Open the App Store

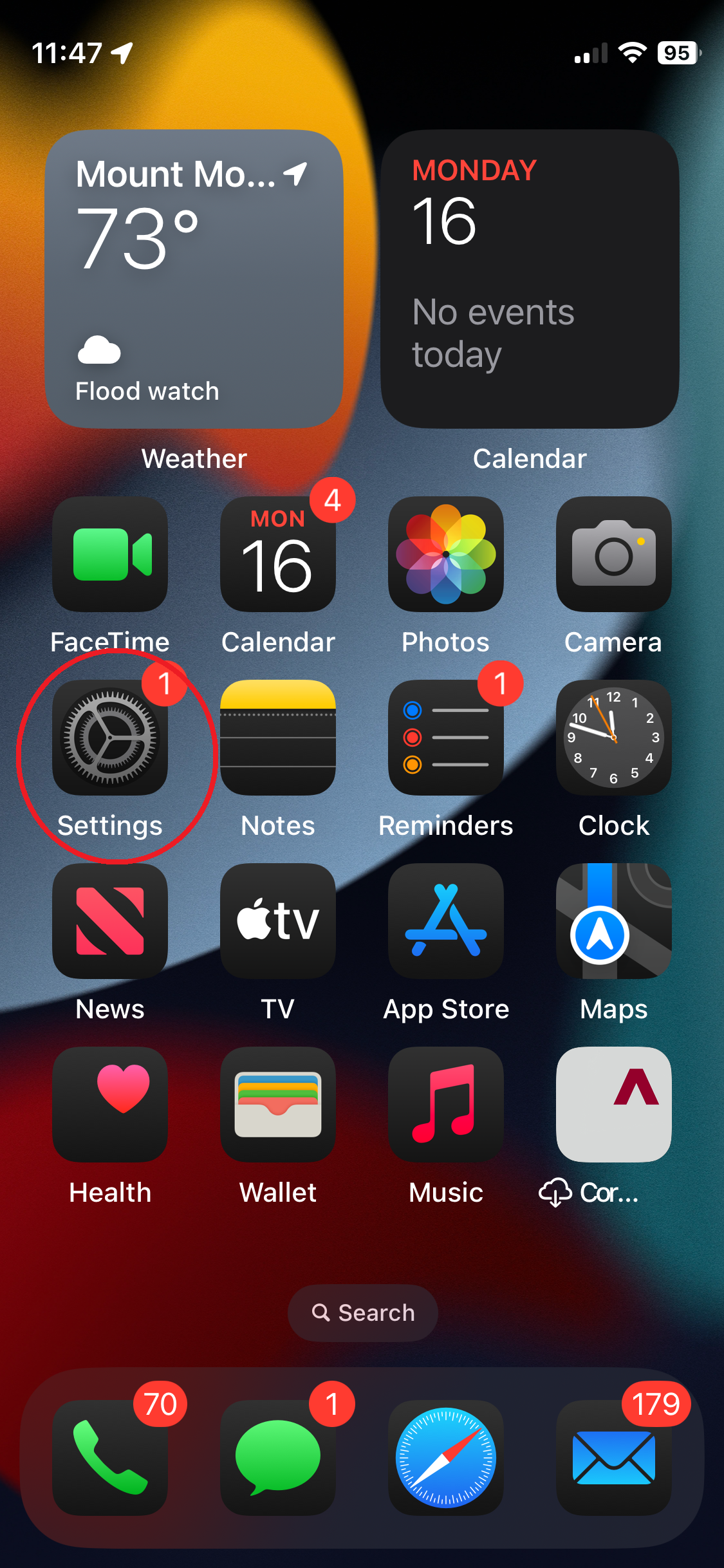[446, 921]
